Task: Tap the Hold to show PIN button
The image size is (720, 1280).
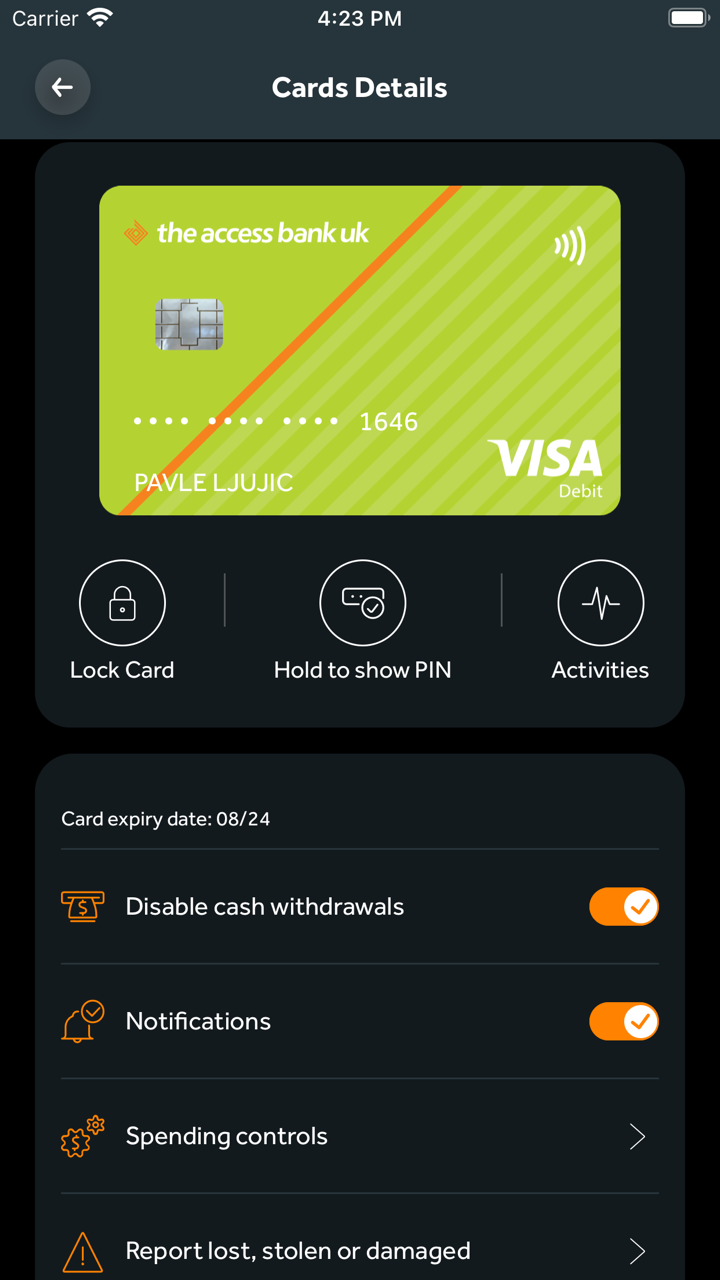Action: [x=362, y=604]
